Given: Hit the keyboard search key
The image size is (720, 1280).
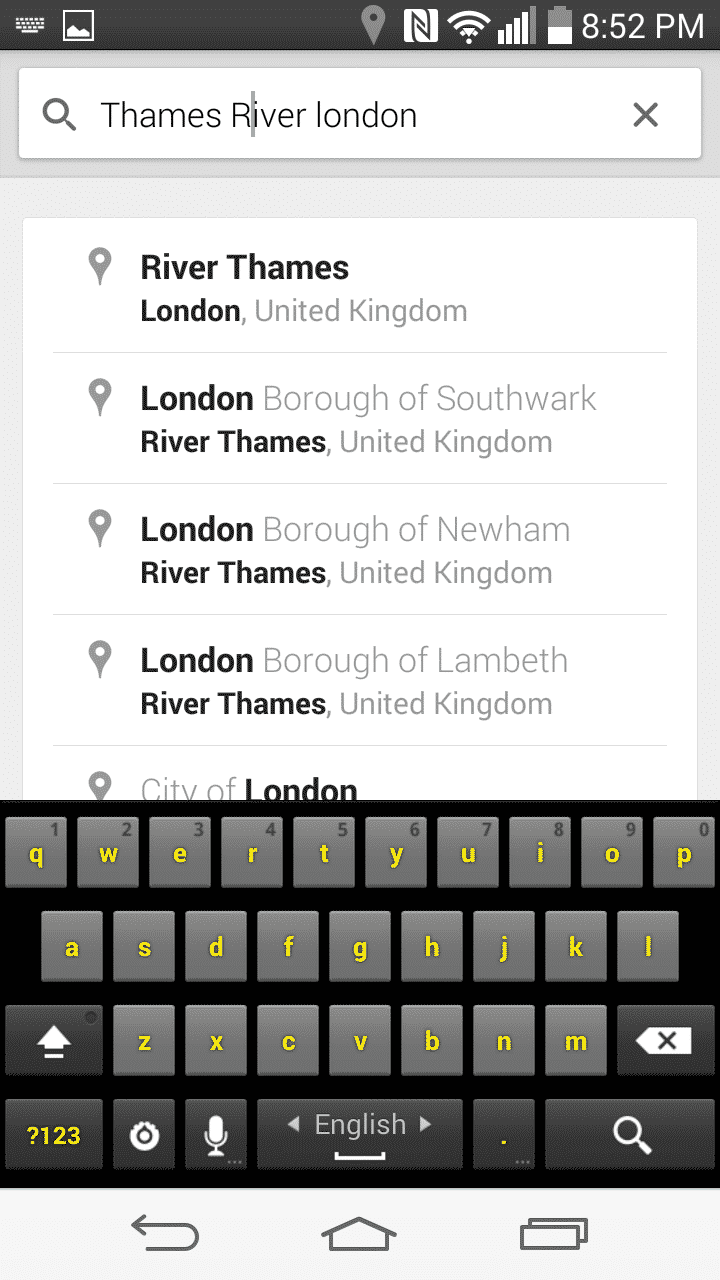Looking at the screenshot, I should [x=631, y=1134].
